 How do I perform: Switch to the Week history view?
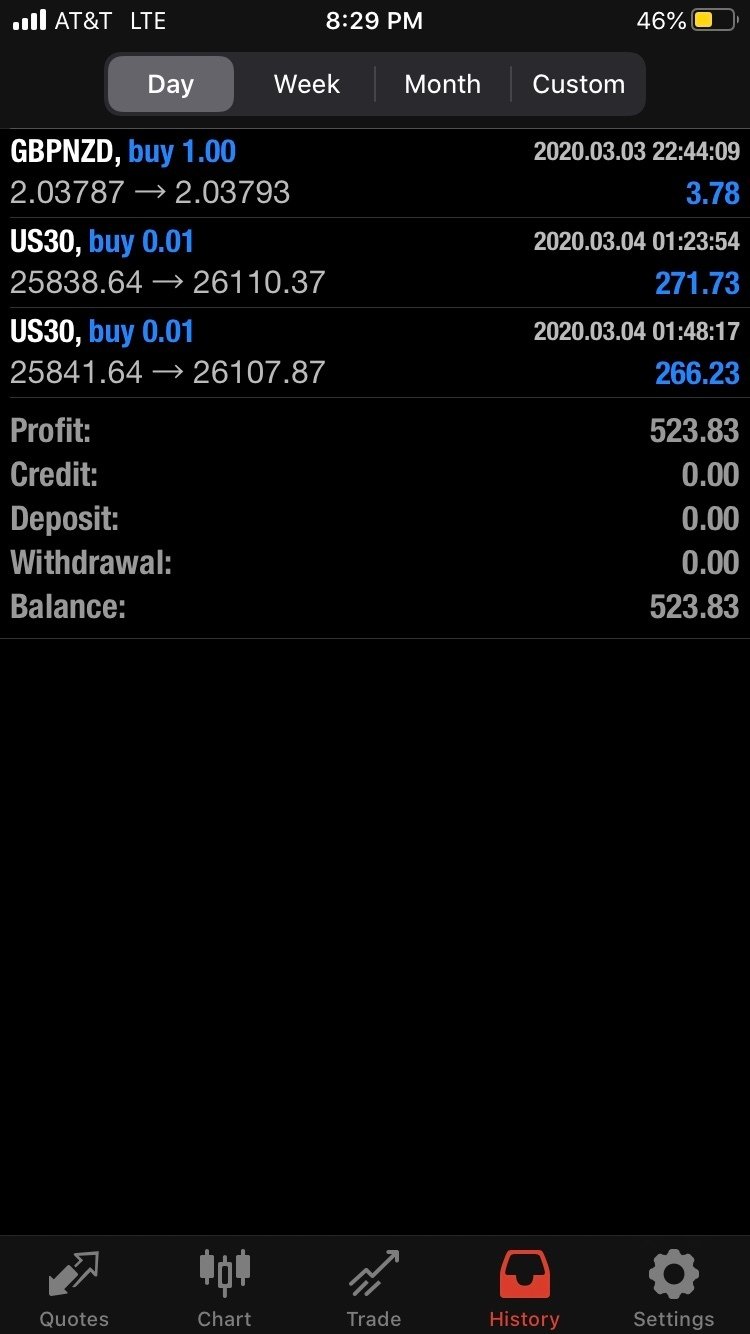[307, 84]
